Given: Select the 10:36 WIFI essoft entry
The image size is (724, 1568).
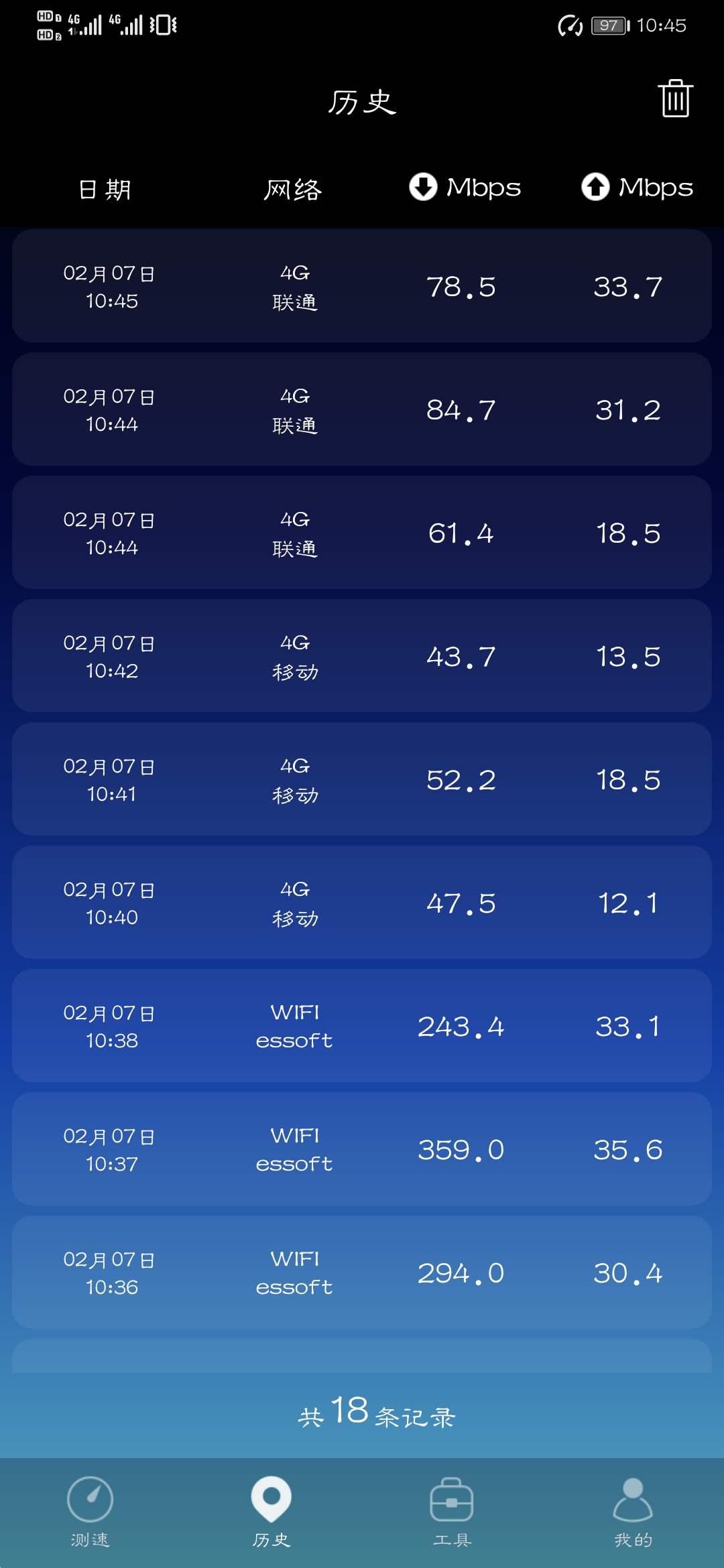Looking at the screenshot, I should (x=362, y=1272).
